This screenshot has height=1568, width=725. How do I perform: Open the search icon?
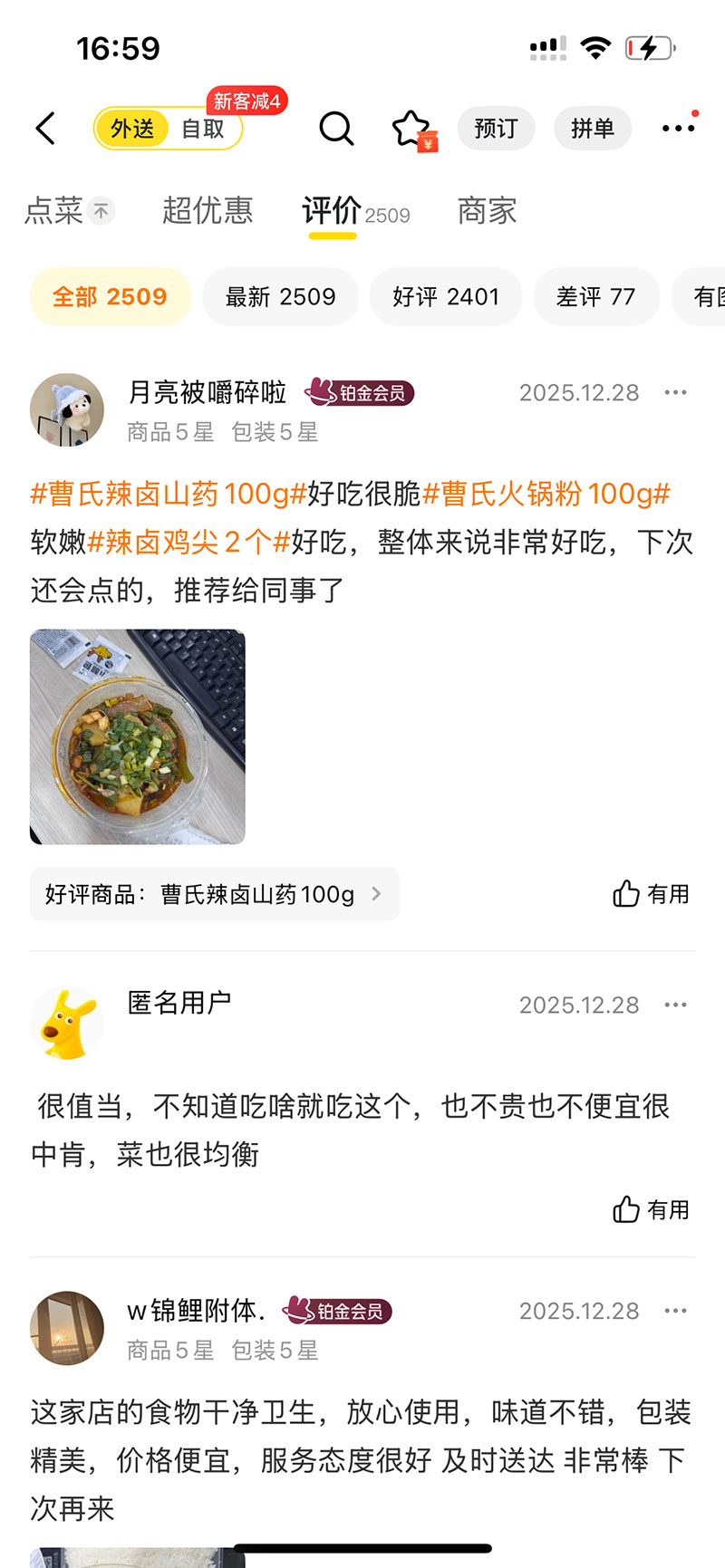click(336, 129)
